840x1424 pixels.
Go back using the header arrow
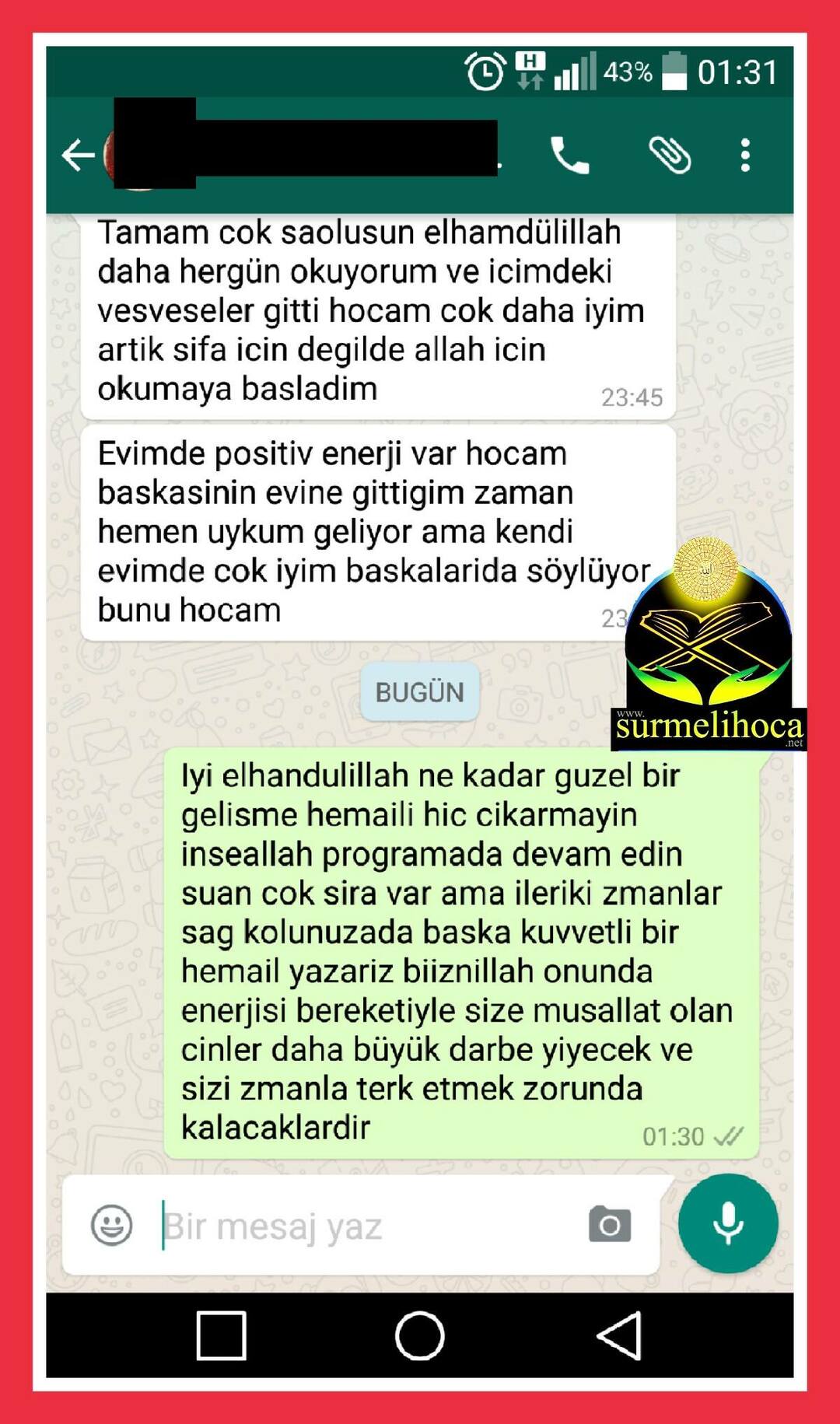click(78, 155)
